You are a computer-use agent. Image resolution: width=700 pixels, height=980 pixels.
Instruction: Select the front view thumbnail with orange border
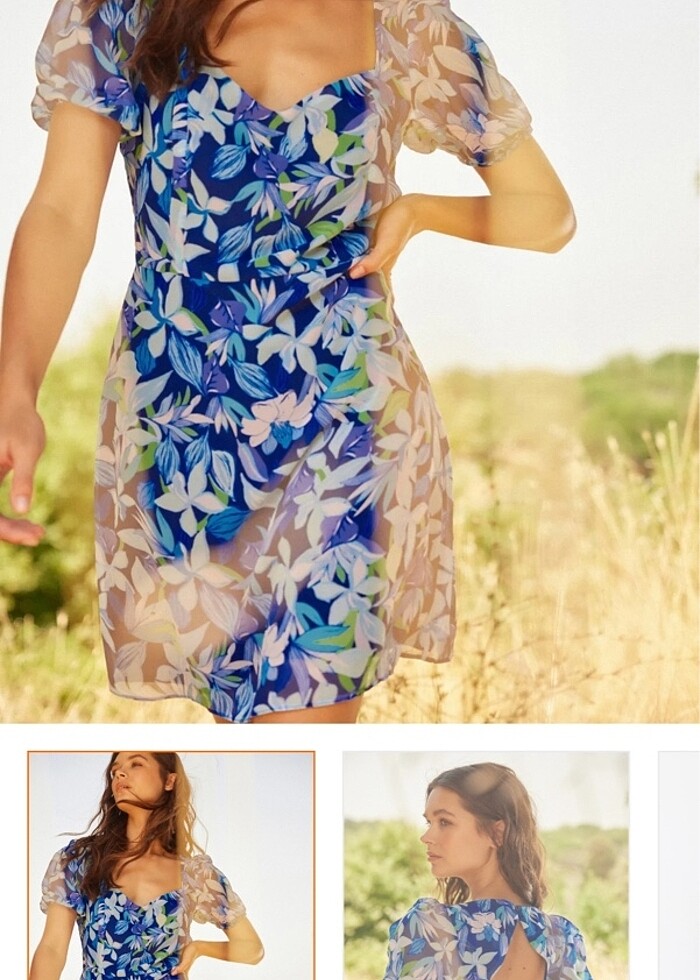[x=171, y=866]
